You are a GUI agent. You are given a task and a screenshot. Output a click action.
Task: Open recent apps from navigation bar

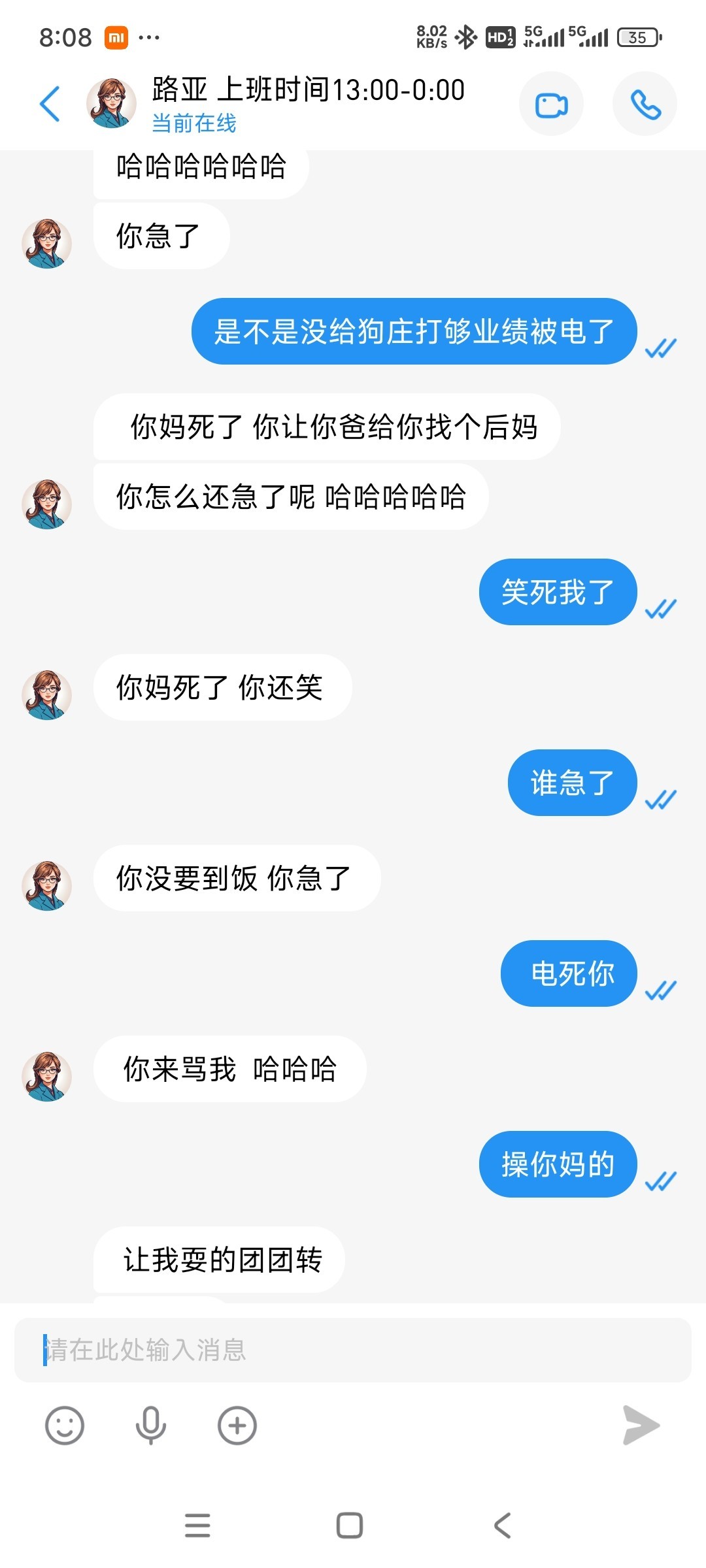(197, 1526)
